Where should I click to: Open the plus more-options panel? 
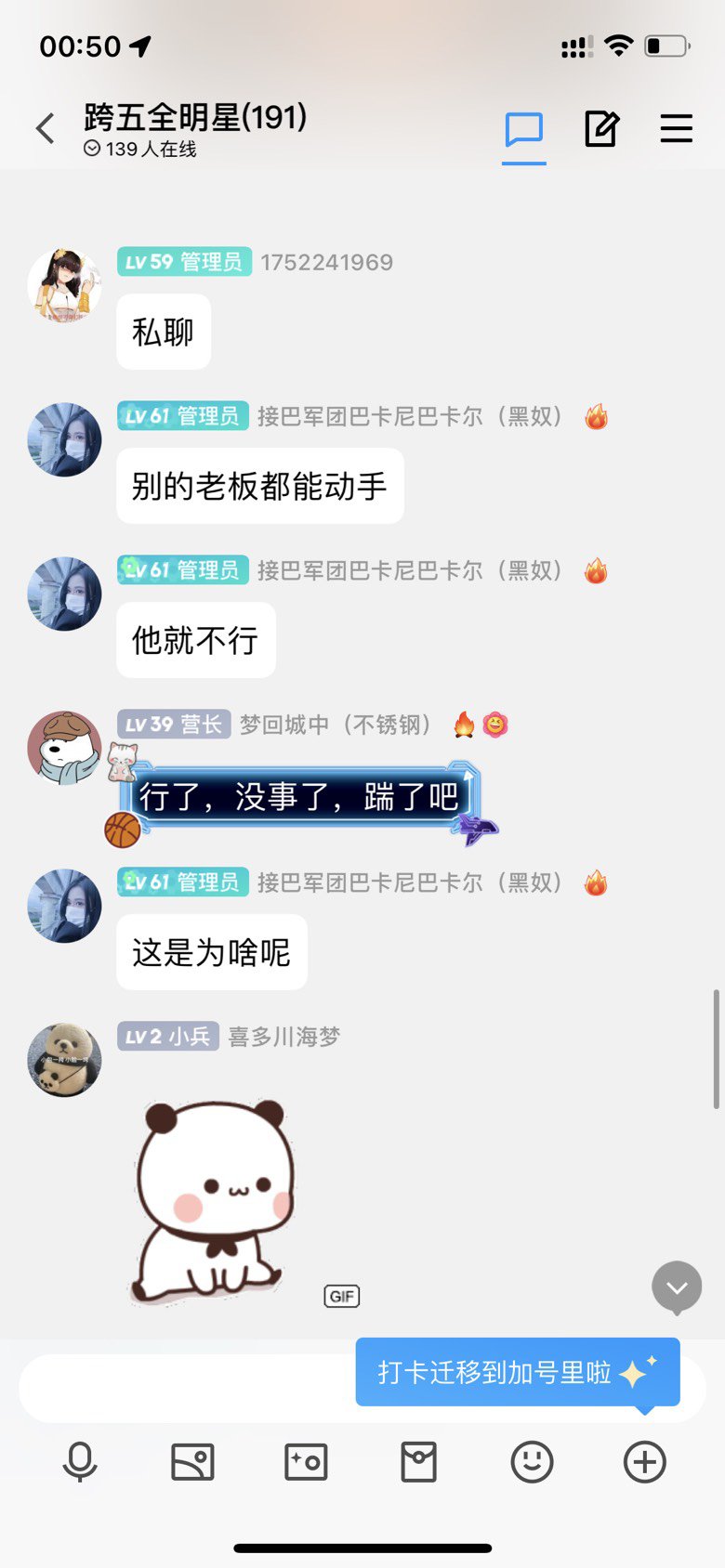coord(644,1462)
